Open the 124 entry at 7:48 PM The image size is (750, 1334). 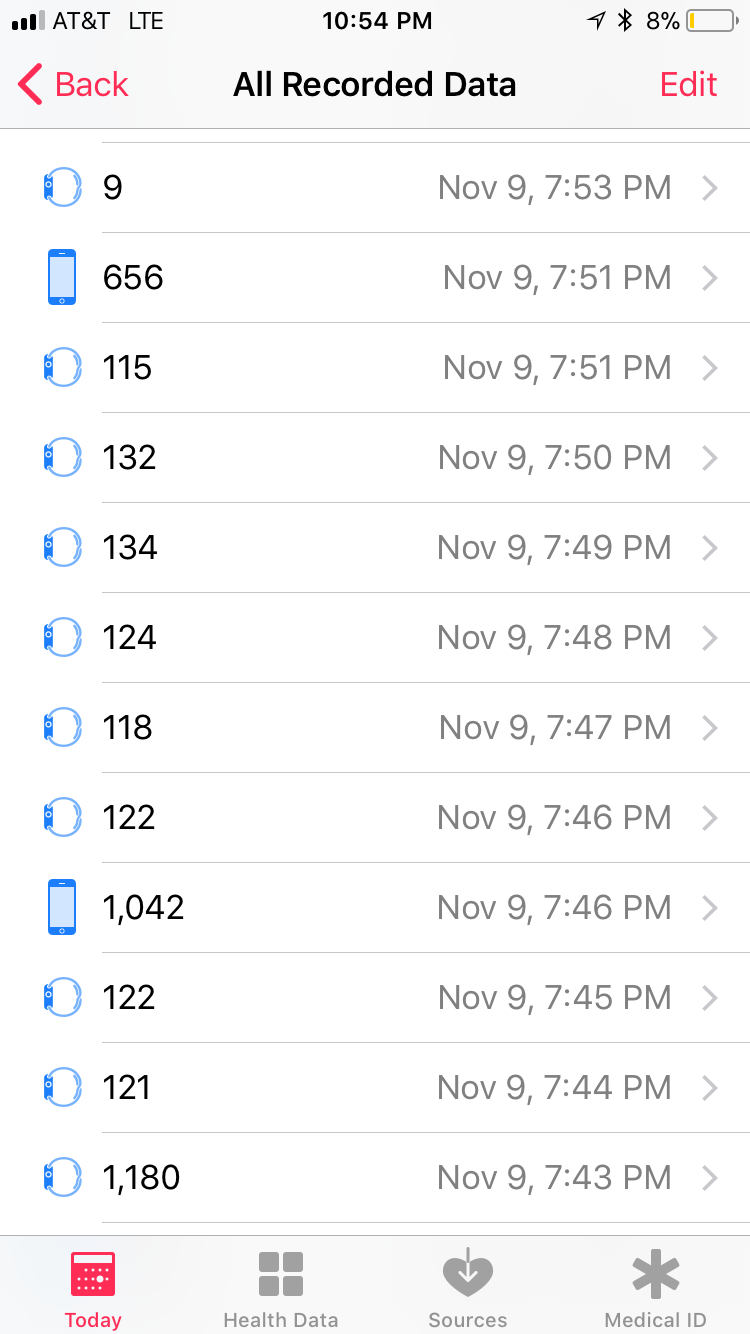coord(375,638)
